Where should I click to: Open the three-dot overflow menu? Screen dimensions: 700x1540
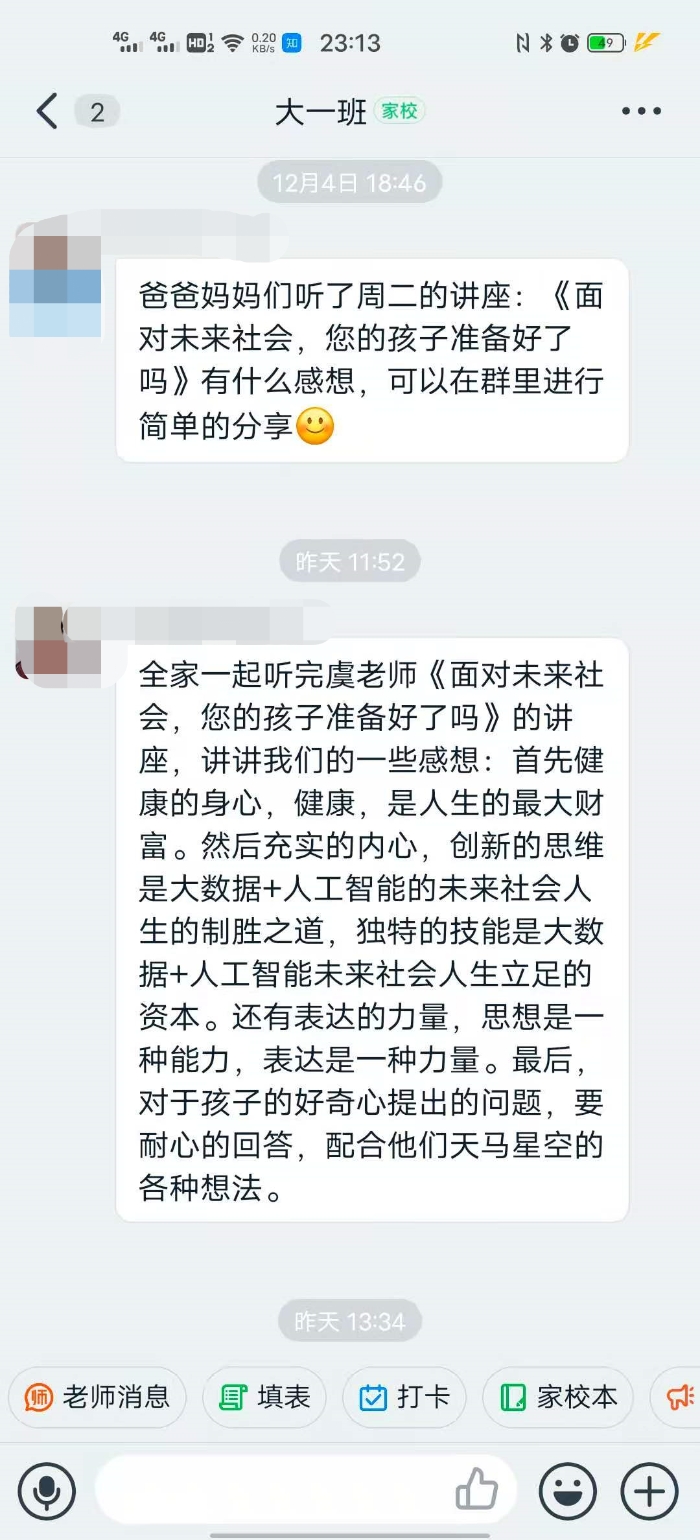pyautogui.click(x=641, y=111)
